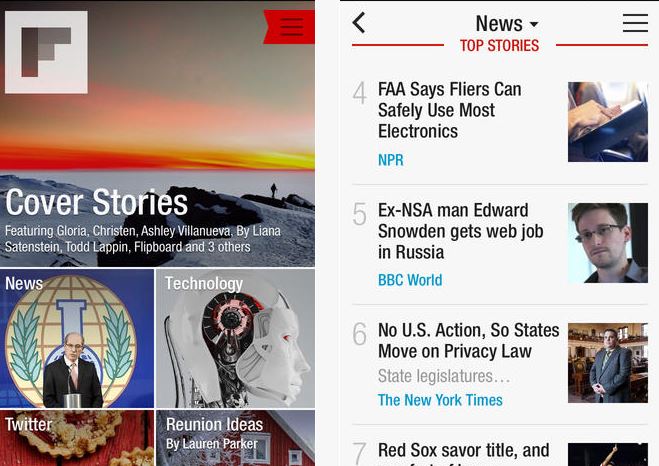Open No U.S. Action privacy law story

(x=468, y=341)
